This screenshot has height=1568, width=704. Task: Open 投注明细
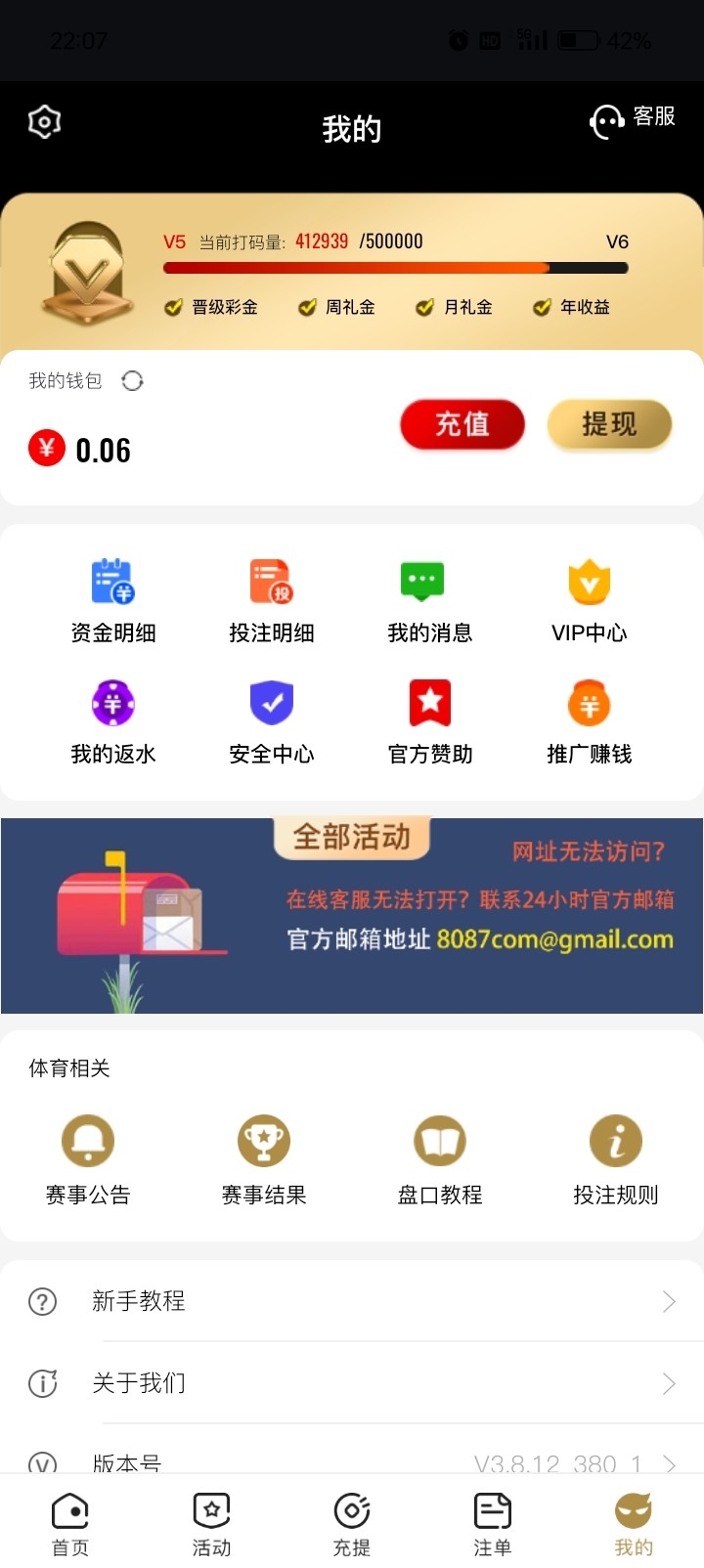tap(272, 600)
